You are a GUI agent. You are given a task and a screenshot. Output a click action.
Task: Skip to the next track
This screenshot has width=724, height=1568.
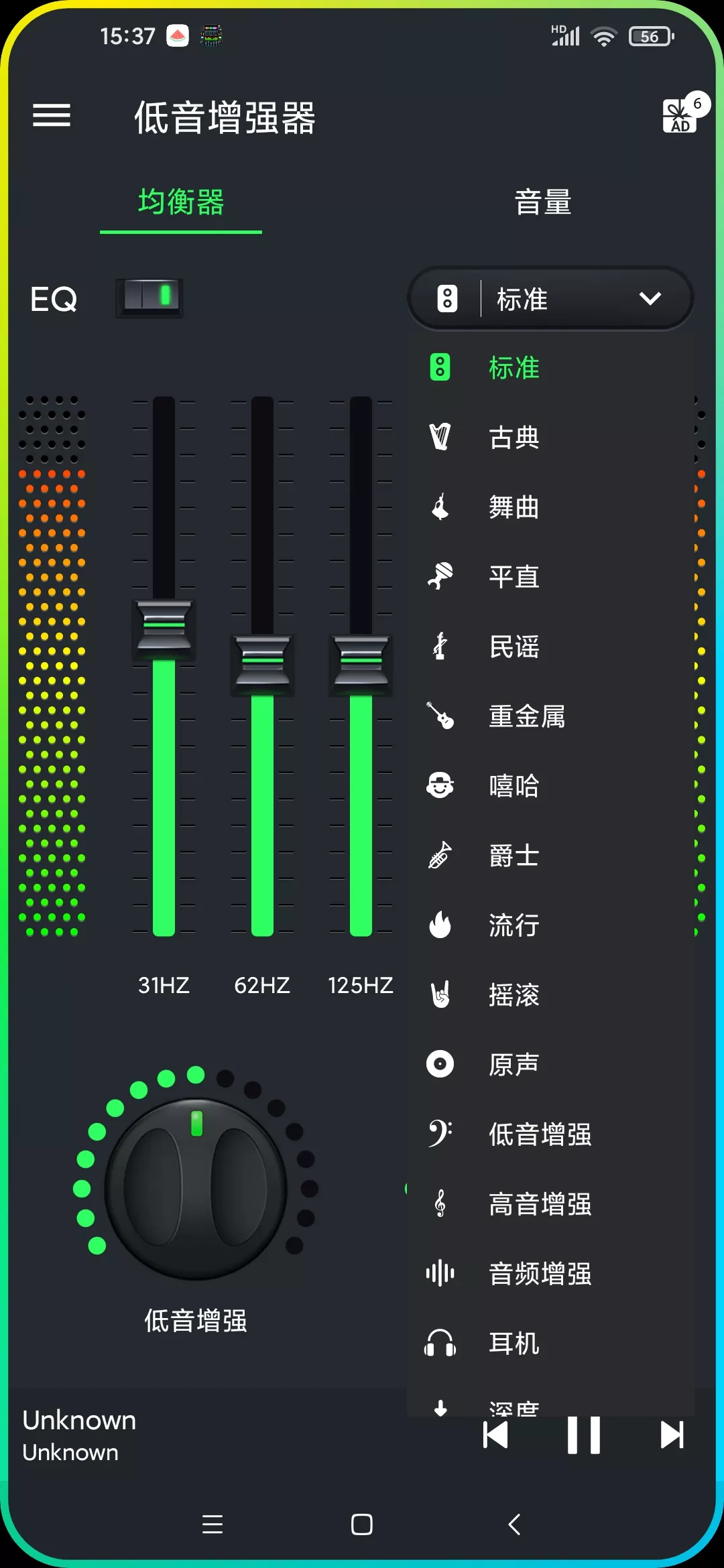[672, 1435]
